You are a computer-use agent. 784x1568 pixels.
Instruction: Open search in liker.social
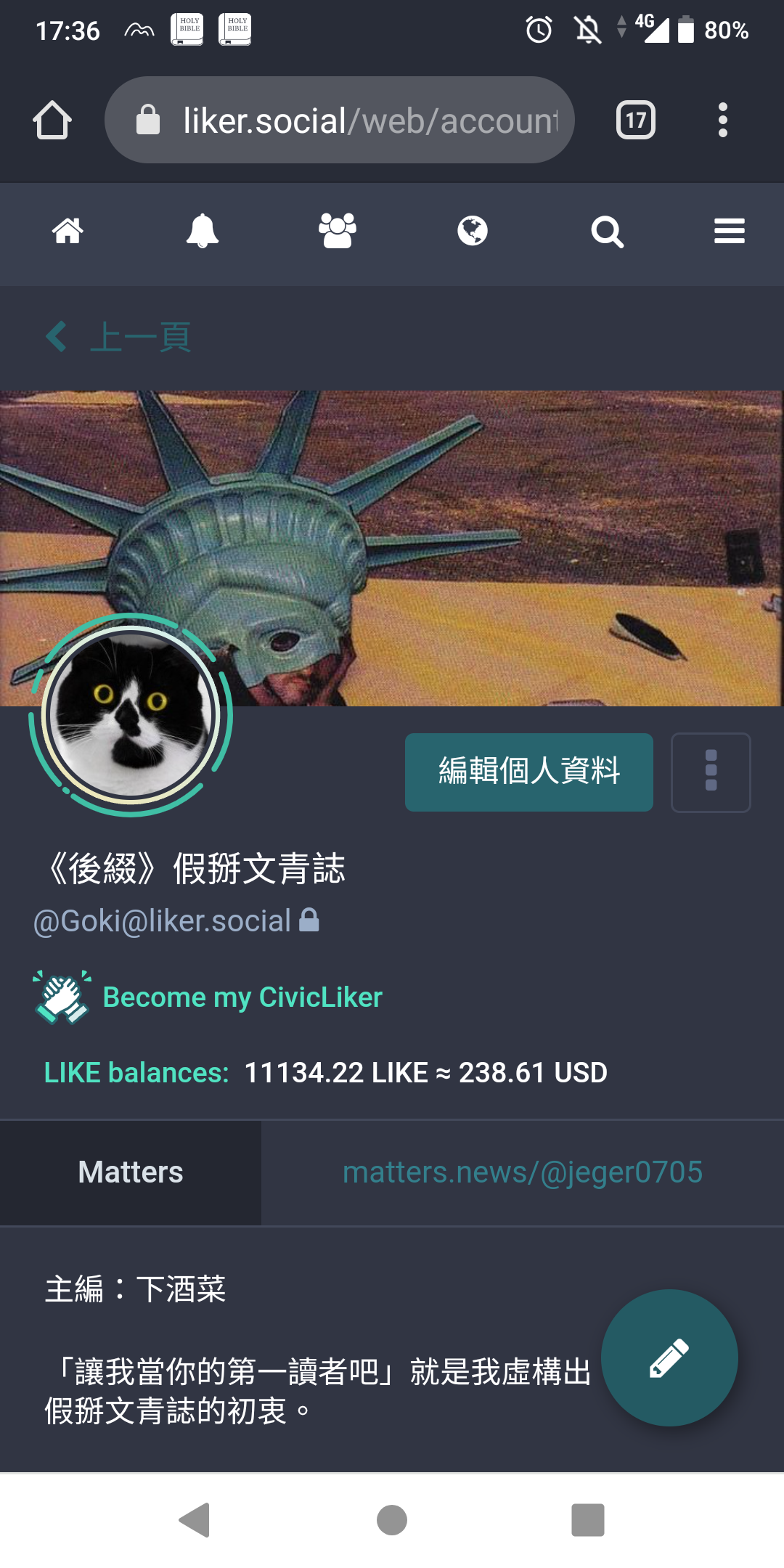coord(607,232)
